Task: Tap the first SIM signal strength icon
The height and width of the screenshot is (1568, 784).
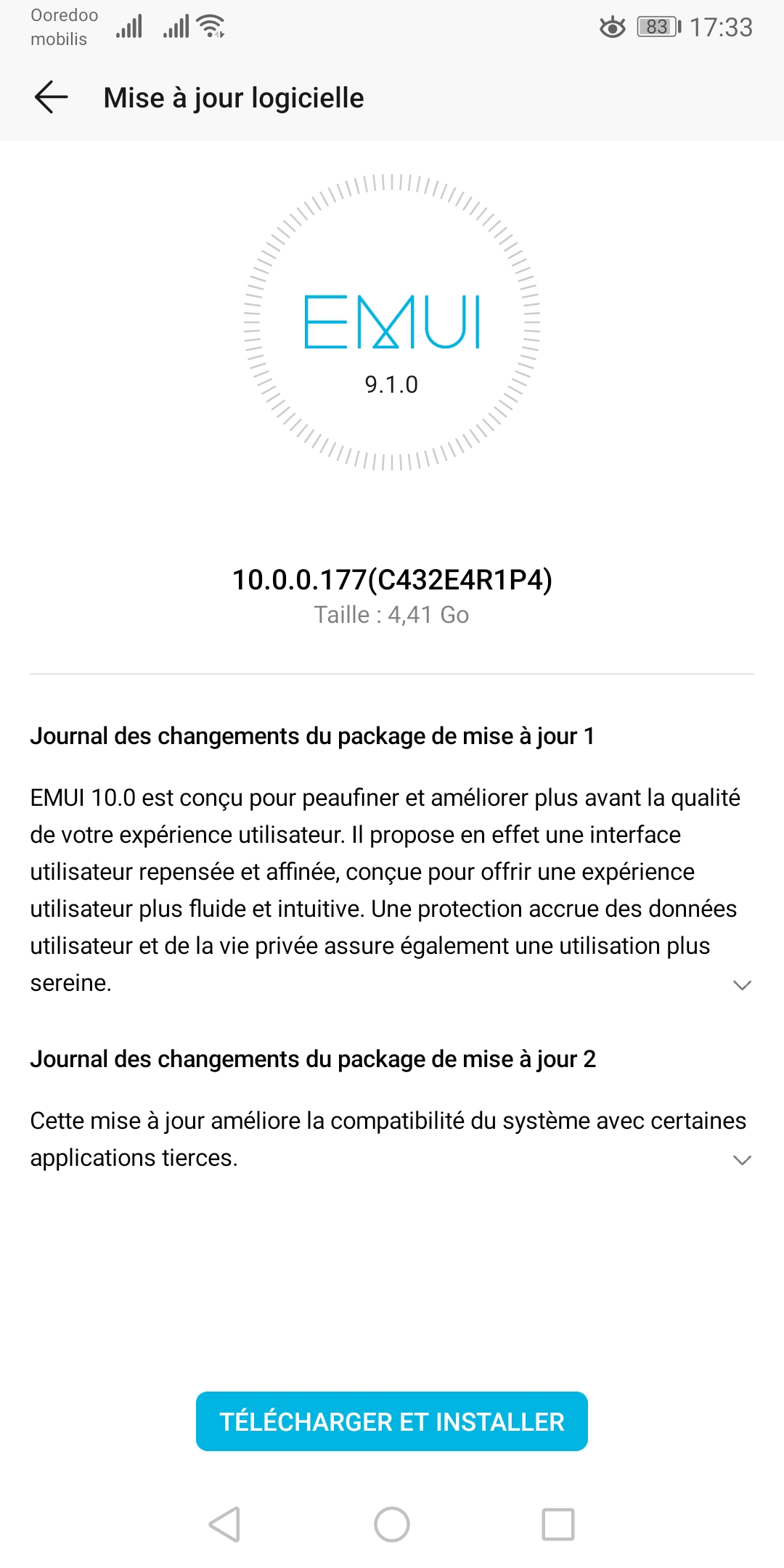Action: tap(128, 28)
